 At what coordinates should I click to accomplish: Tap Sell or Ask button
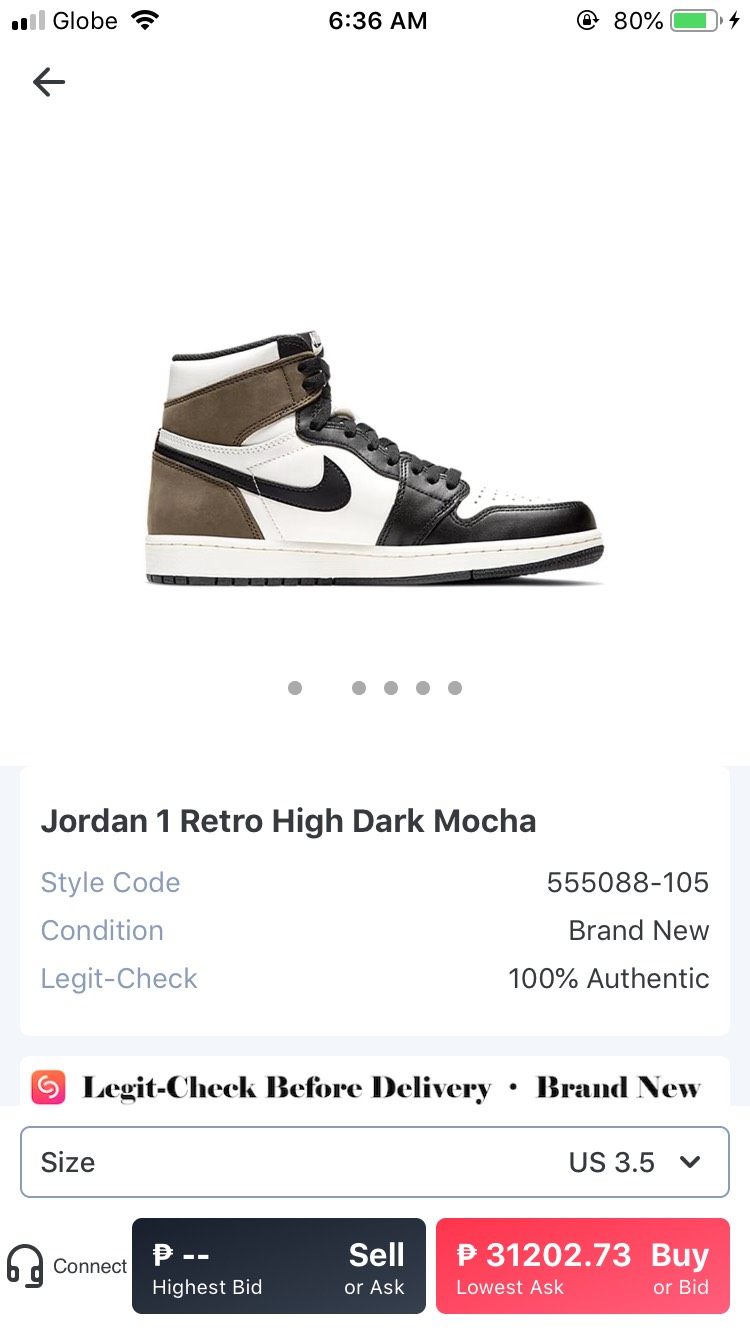[x=279, y=1266]
